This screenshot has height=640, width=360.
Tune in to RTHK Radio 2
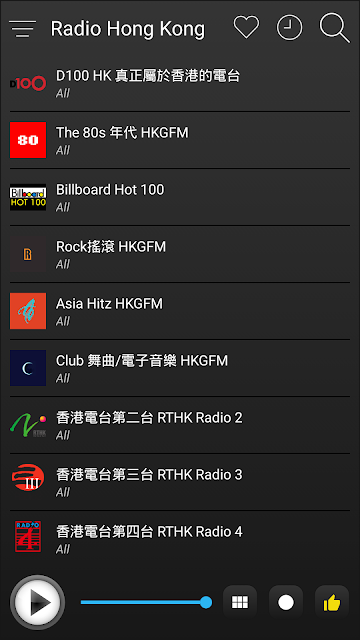[180, 425]
